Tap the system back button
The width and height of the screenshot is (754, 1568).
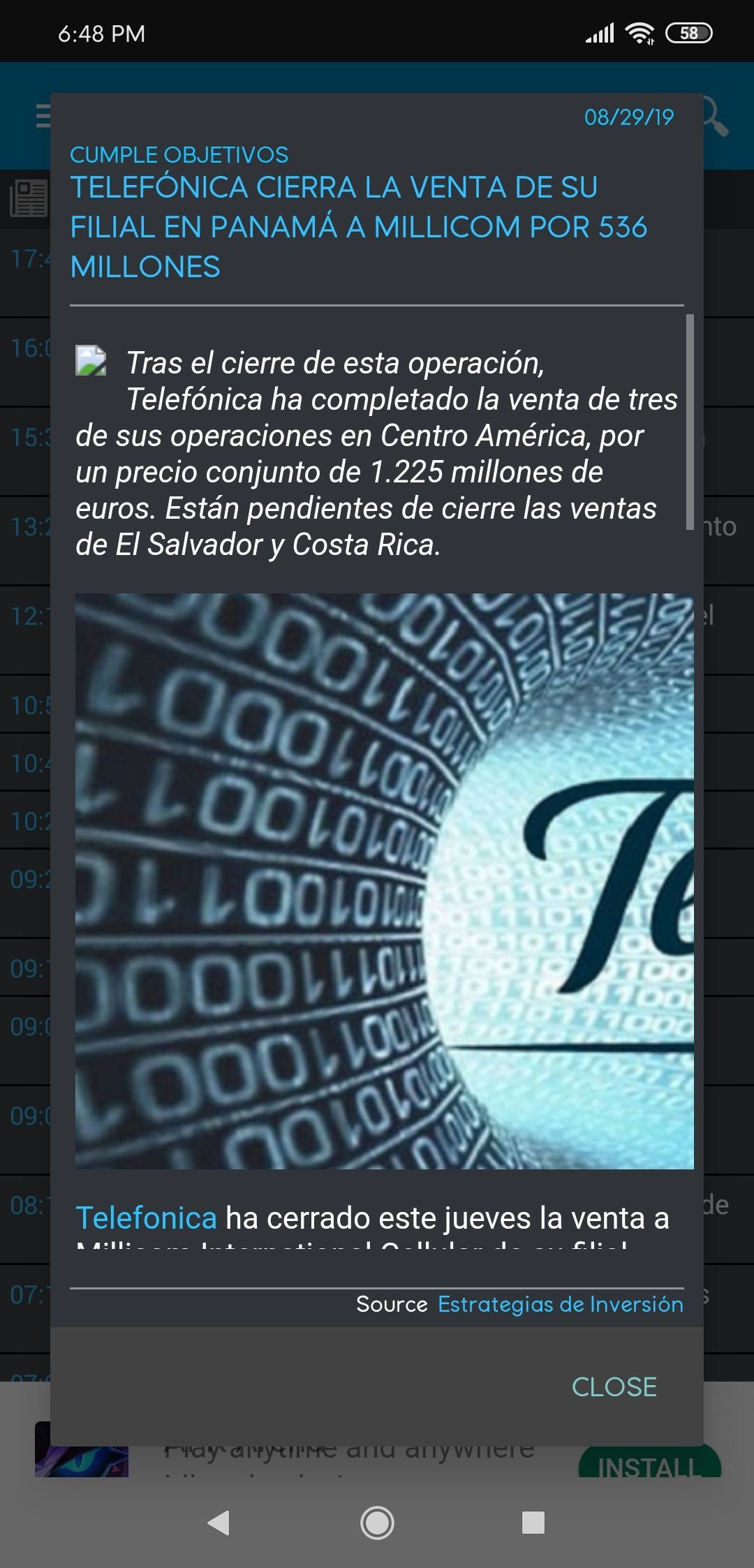point(219,1522)
